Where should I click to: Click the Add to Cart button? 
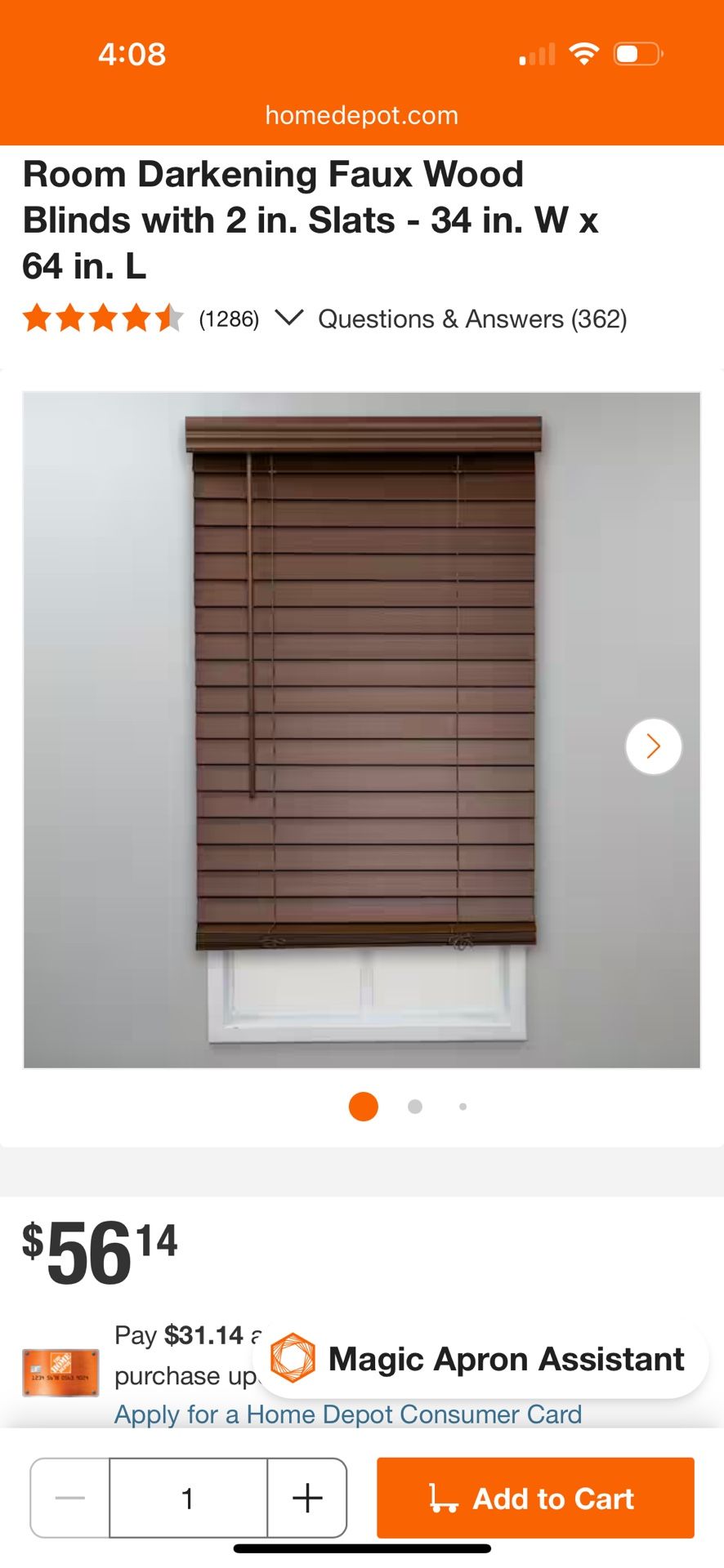535,1499
